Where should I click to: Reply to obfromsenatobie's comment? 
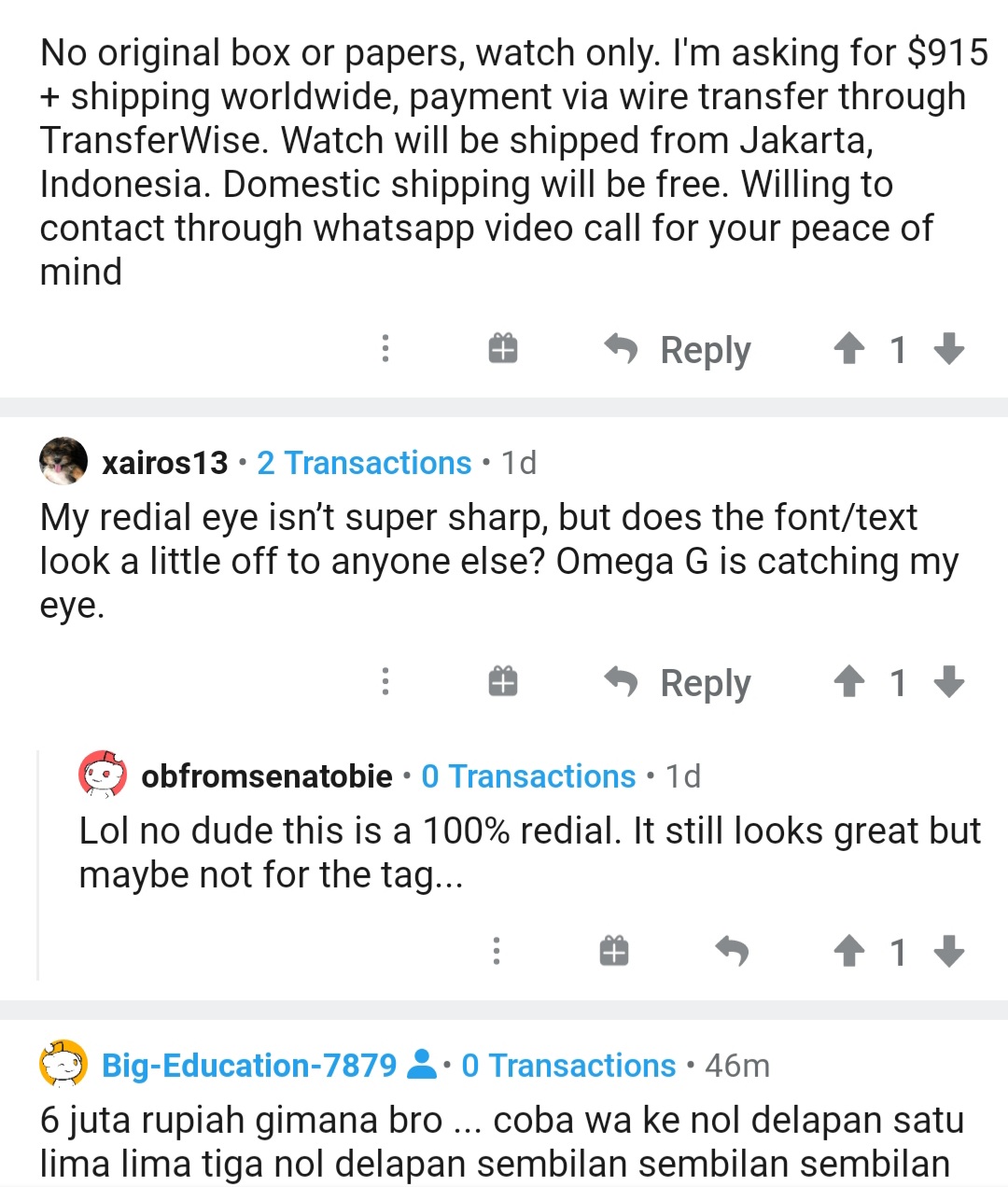[x=732, y=952]
